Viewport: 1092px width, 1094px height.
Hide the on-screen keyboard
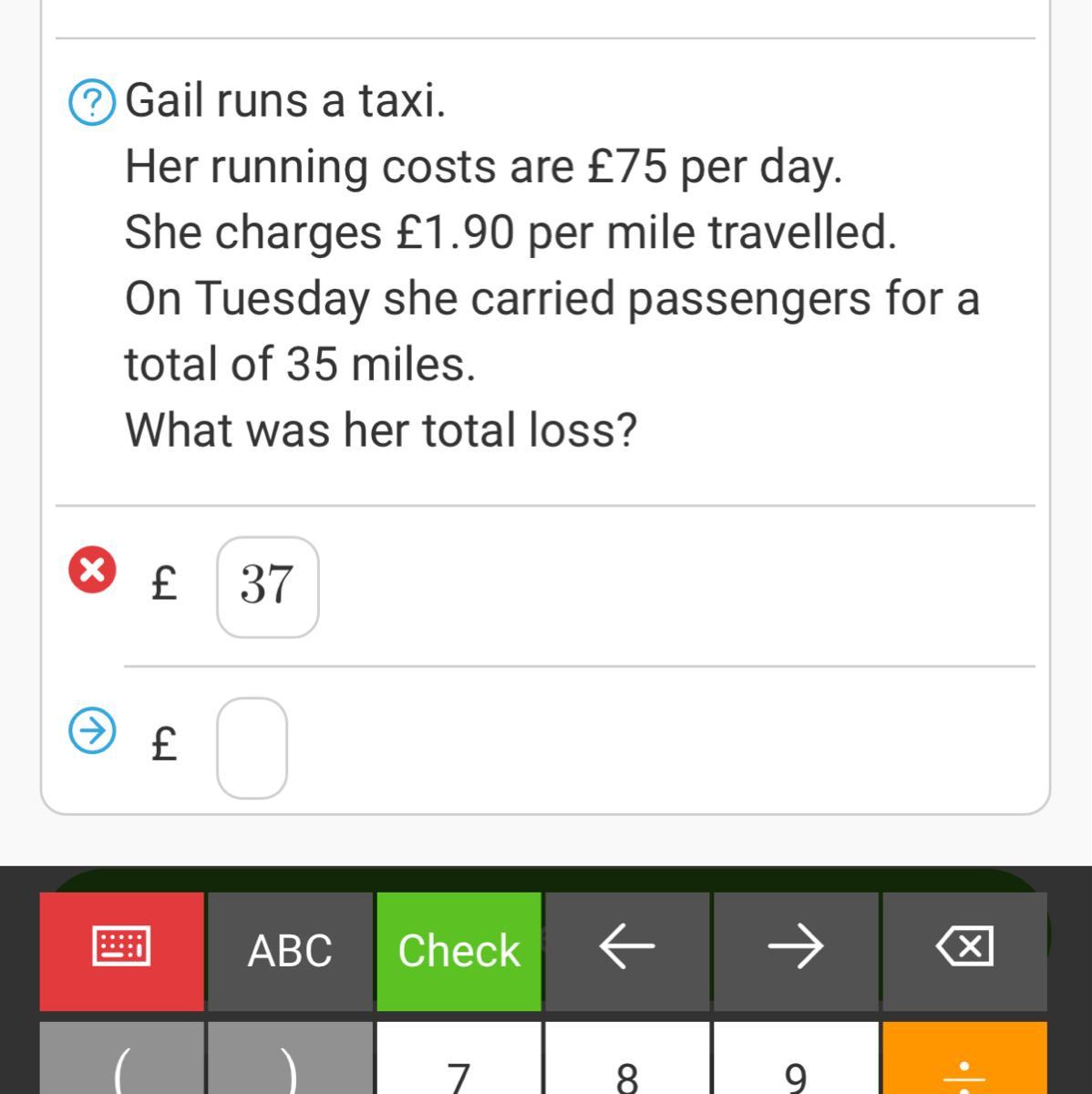click(121, 950)
